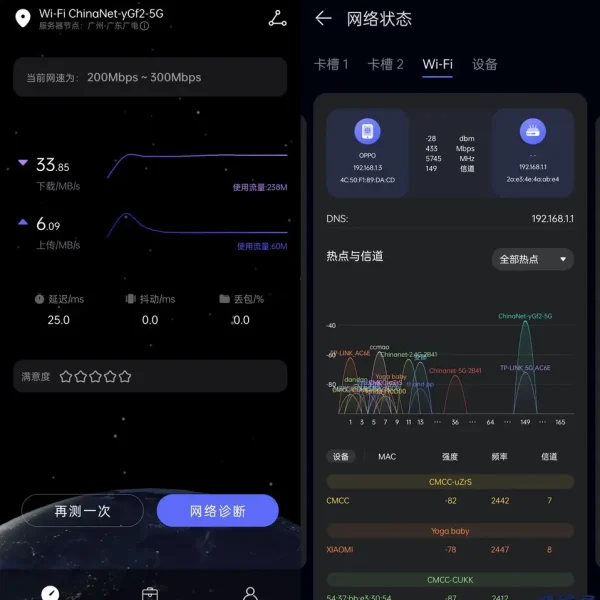Select the 设备 chip beside MAC
The image size is (600, 600).
click(x=341, y=456)
